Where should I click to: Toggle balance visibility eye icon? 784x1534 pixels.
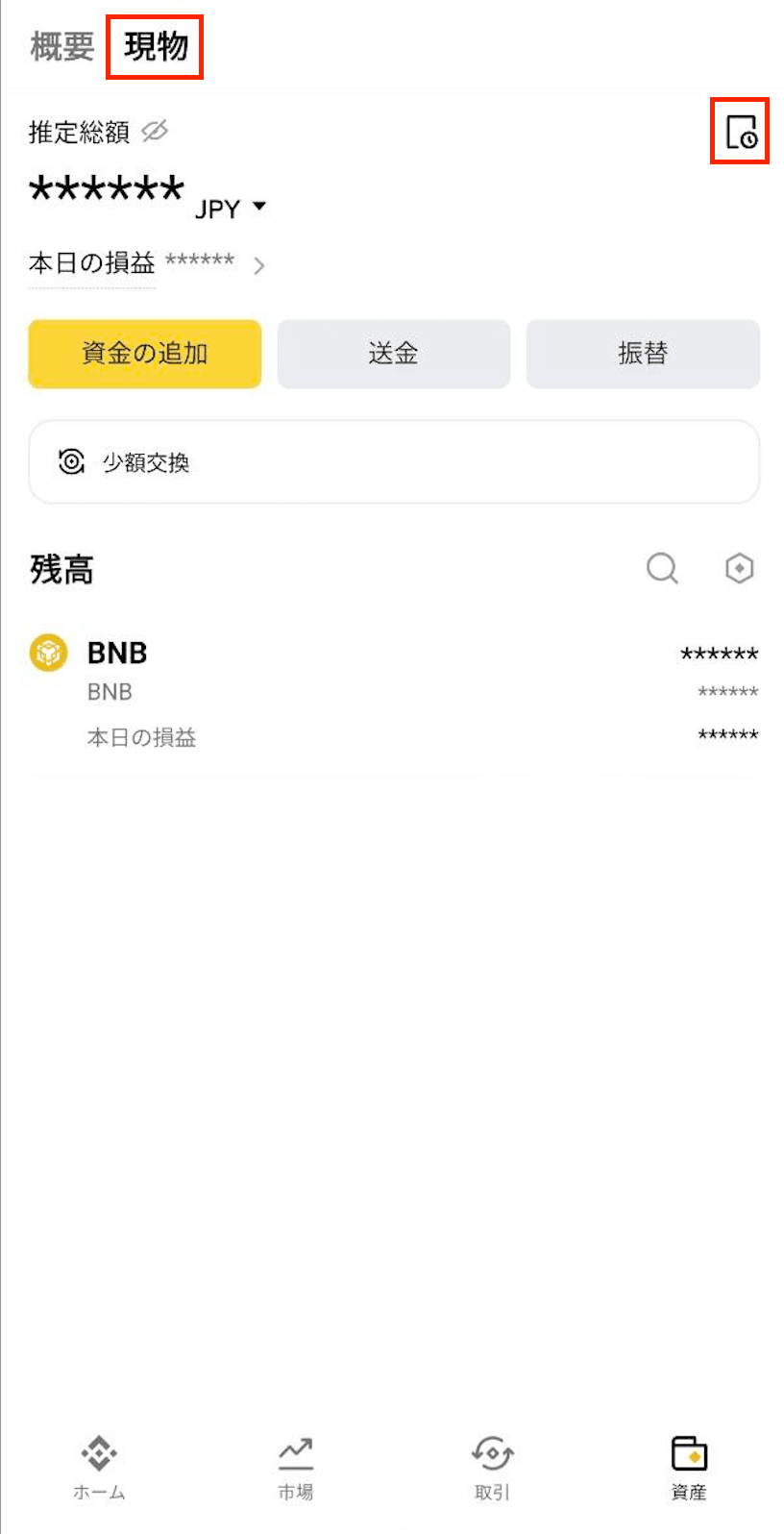point(155,131)
